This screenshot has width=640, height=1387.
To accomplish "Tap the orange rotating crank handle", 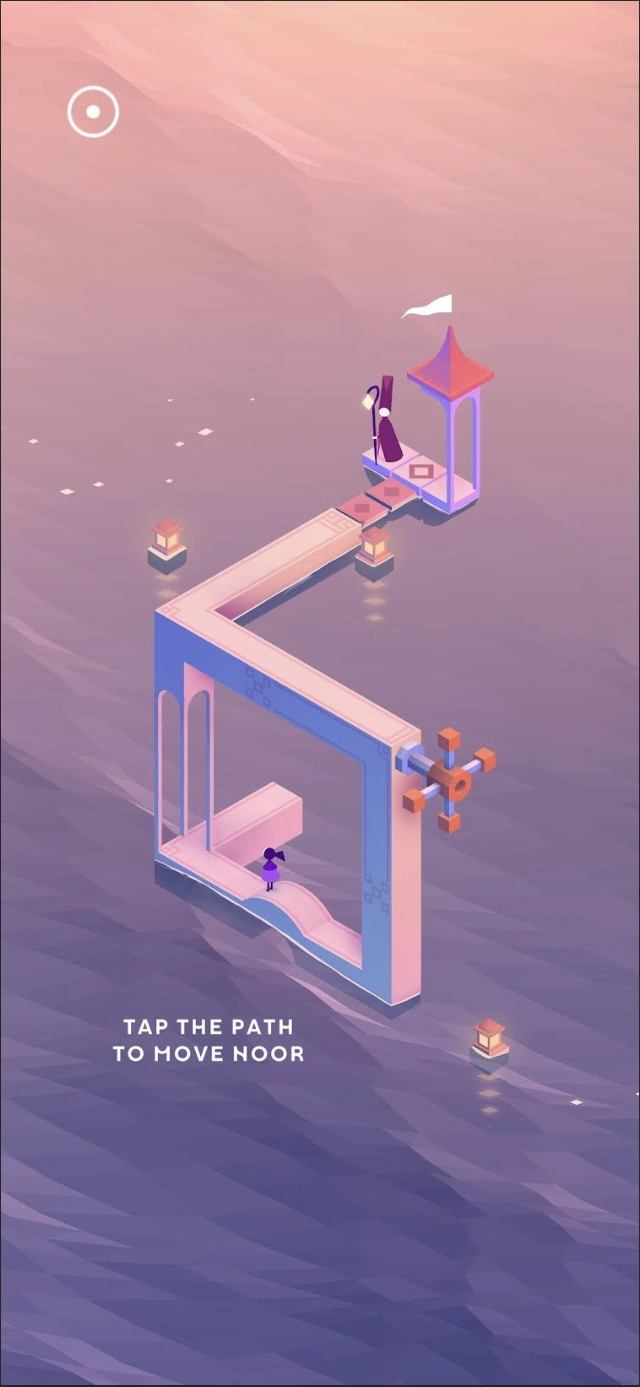I will [x=450, y=781].
